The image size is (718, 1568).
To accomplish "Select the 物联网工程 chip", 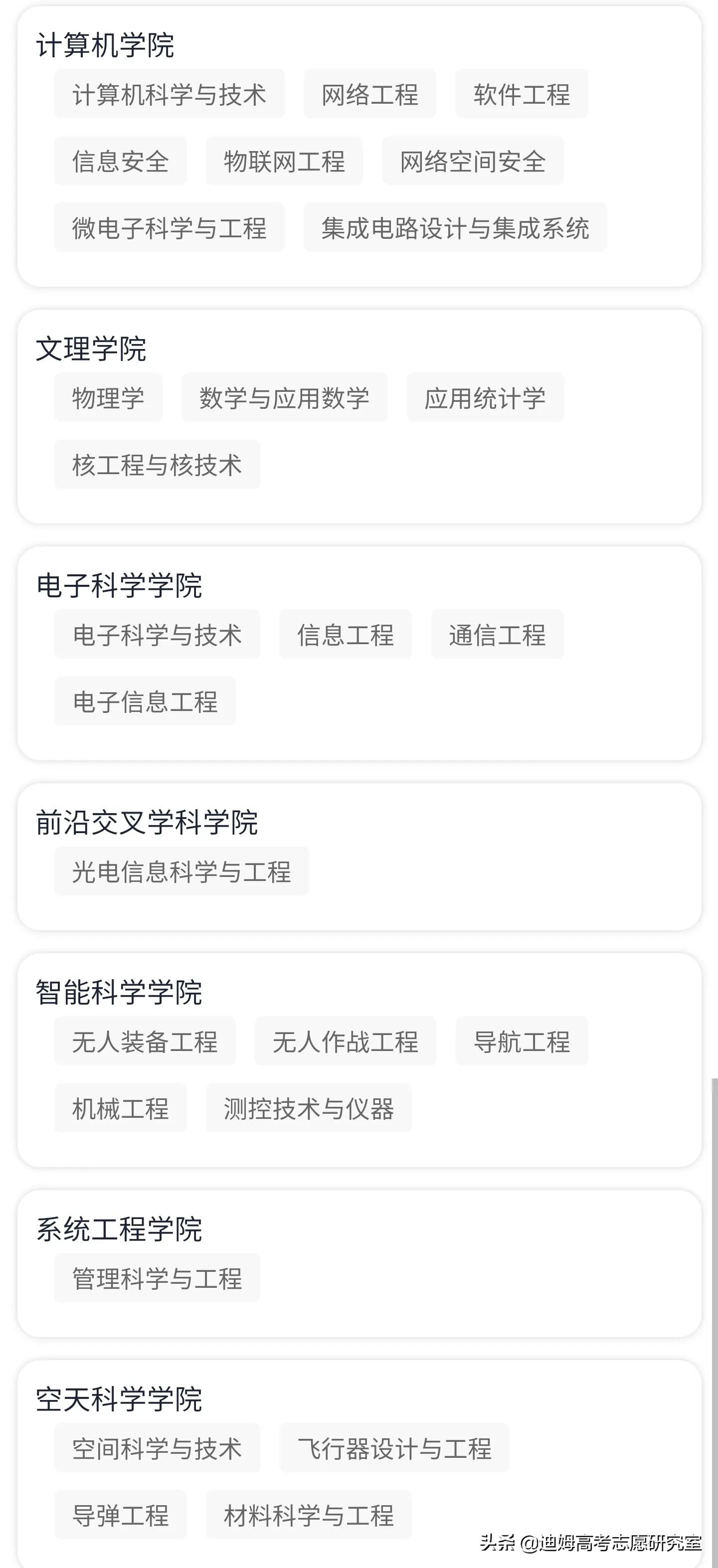I will coord(284,162).
